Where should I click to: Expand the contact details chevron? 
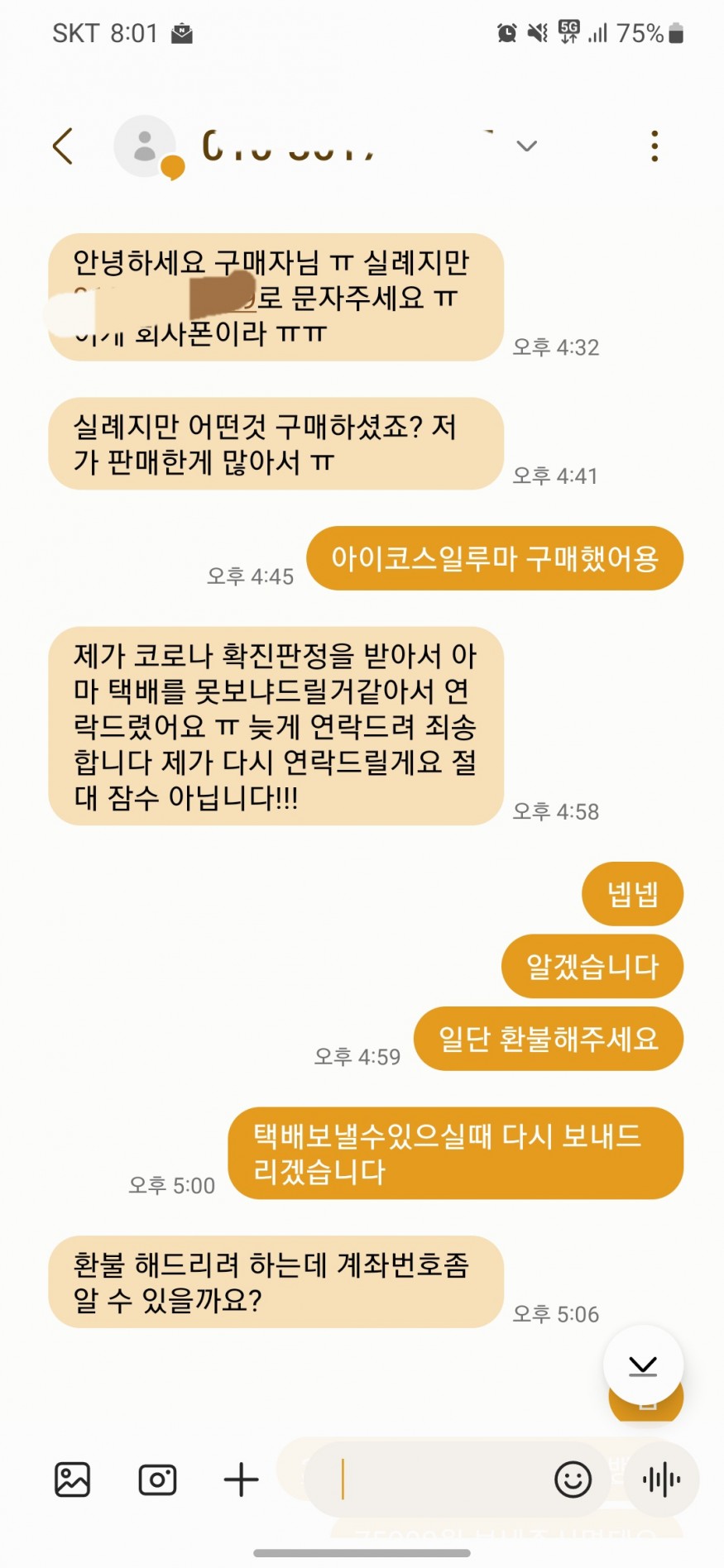click(526, 146)
